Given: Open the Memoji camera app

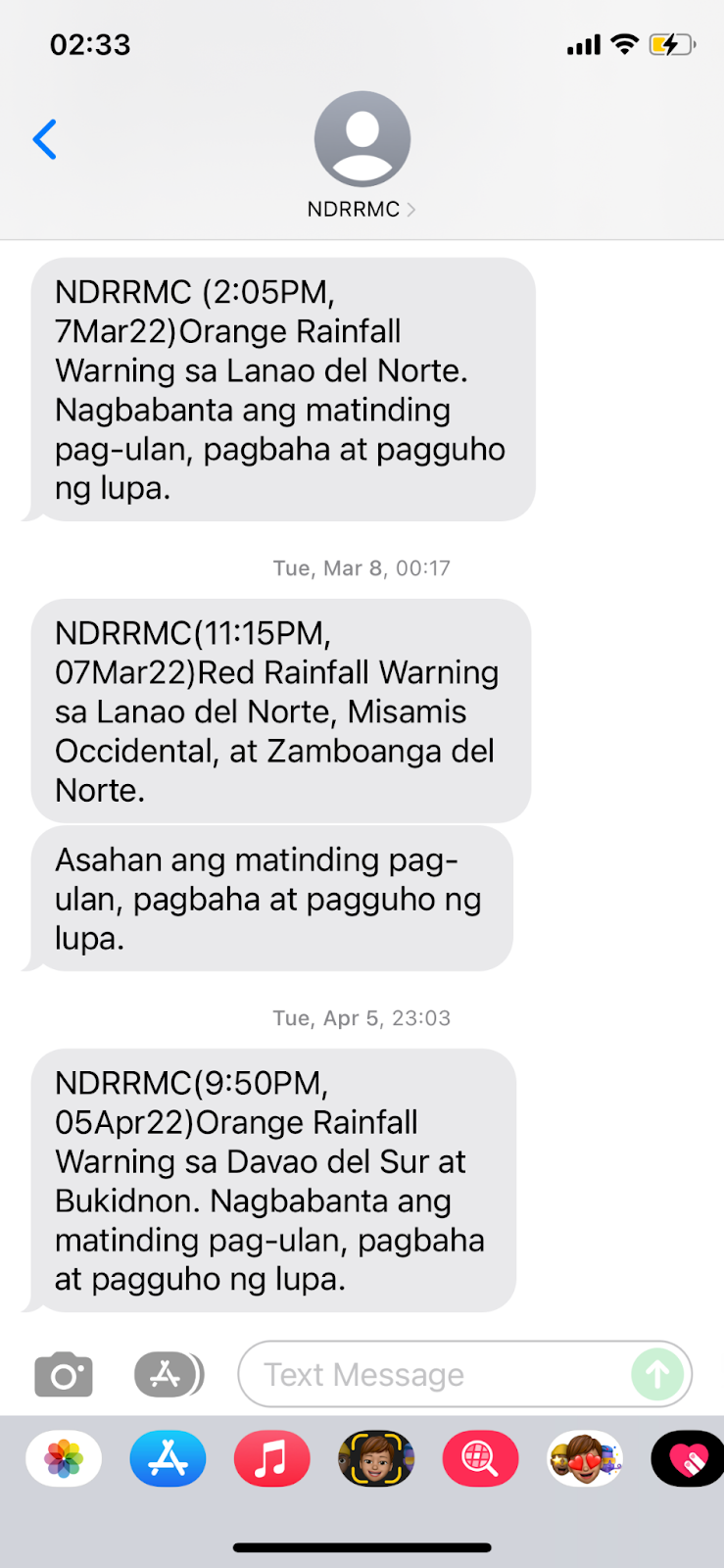Looking at the screenshot, I should tap(376, 1459).
